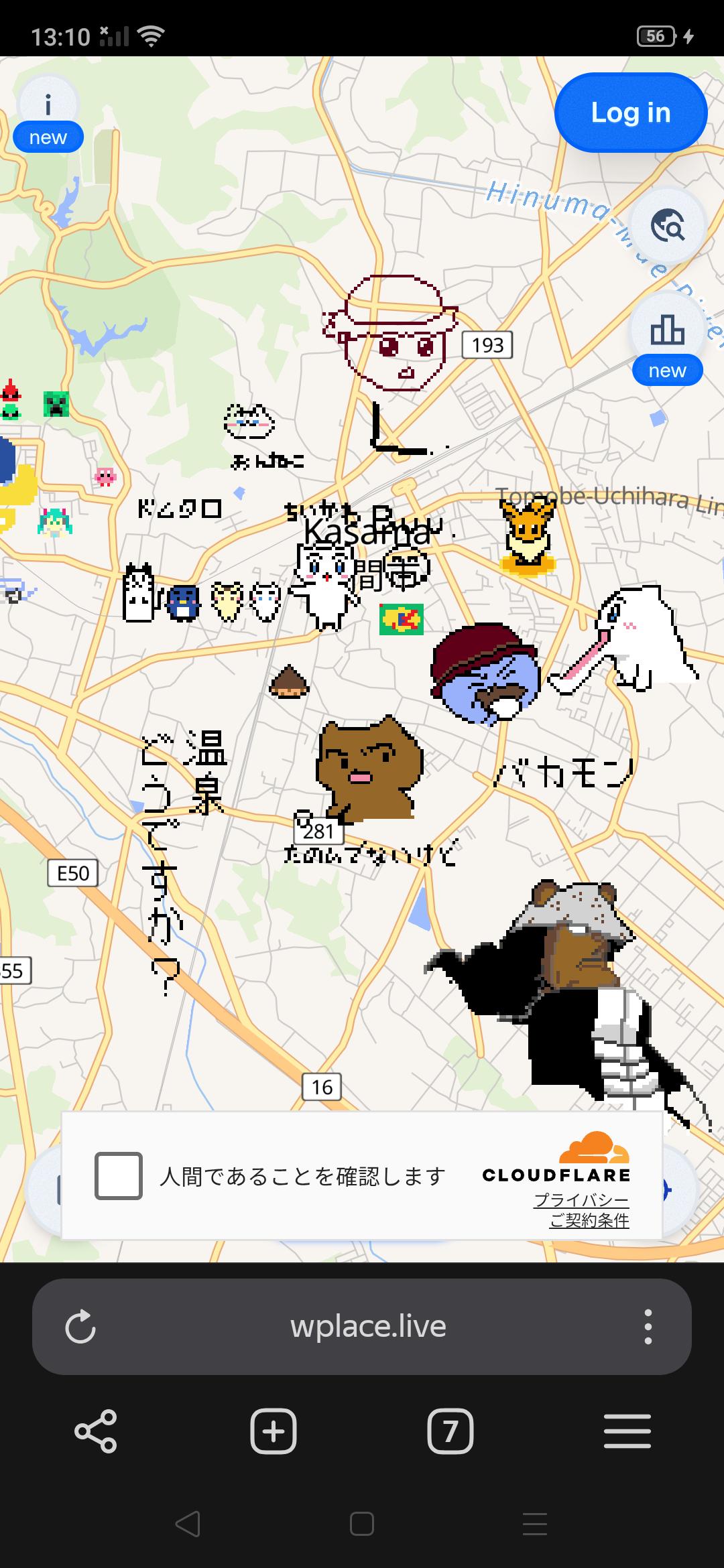724x1568 pixels.
Task: Open the leaderboard bar chart button
Action: 667,330
